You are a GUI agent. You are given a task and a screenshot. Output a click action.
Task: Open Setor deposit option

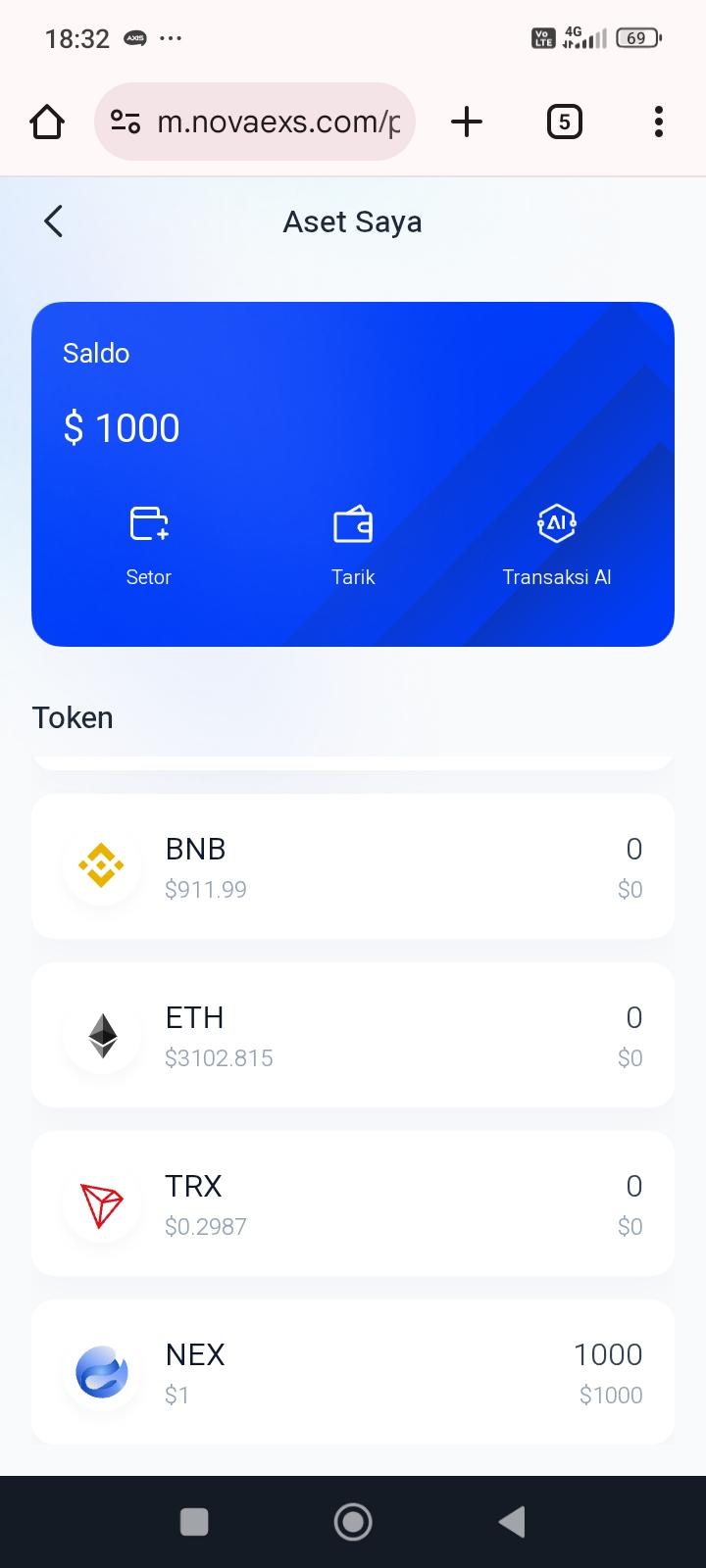click(x=149, y=545)
